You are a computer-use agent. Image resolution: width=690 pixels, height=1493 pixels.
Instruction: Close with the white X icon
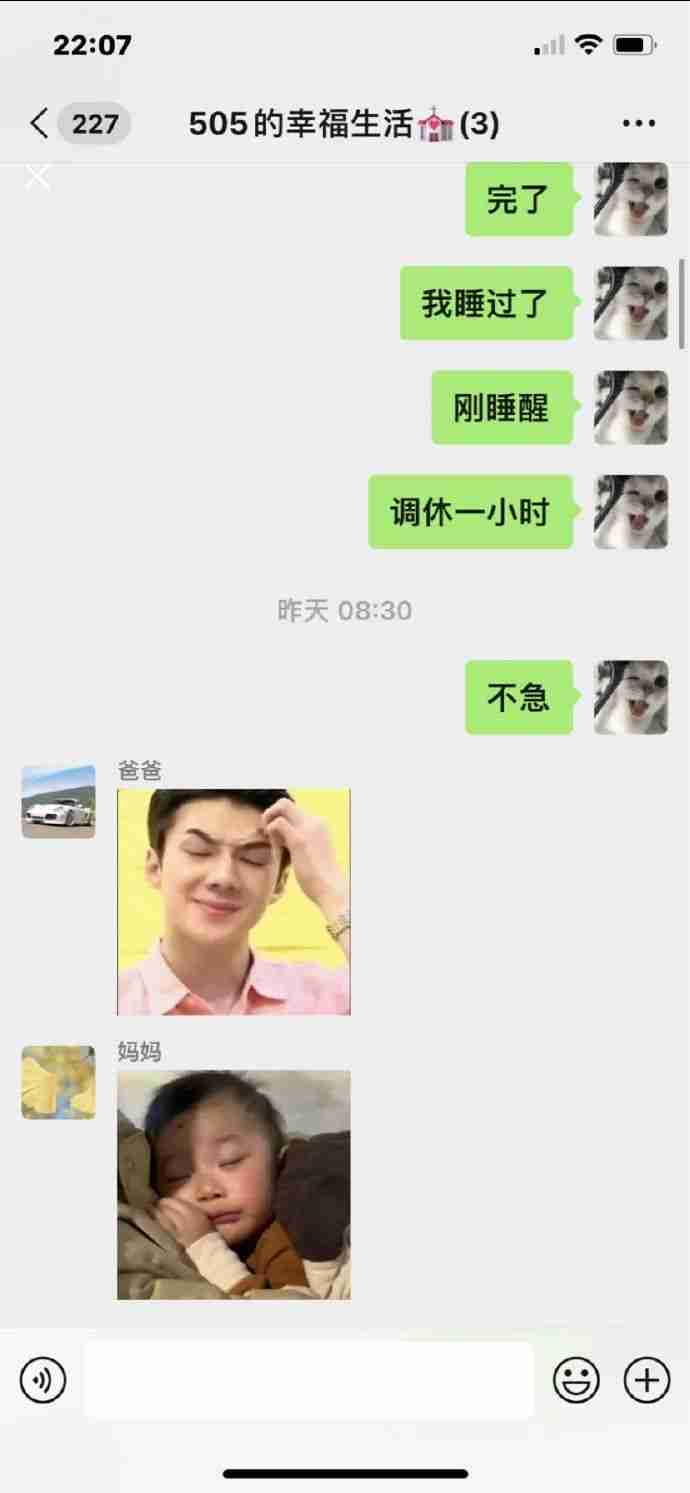pyautogui.click(x=37, y=177)
